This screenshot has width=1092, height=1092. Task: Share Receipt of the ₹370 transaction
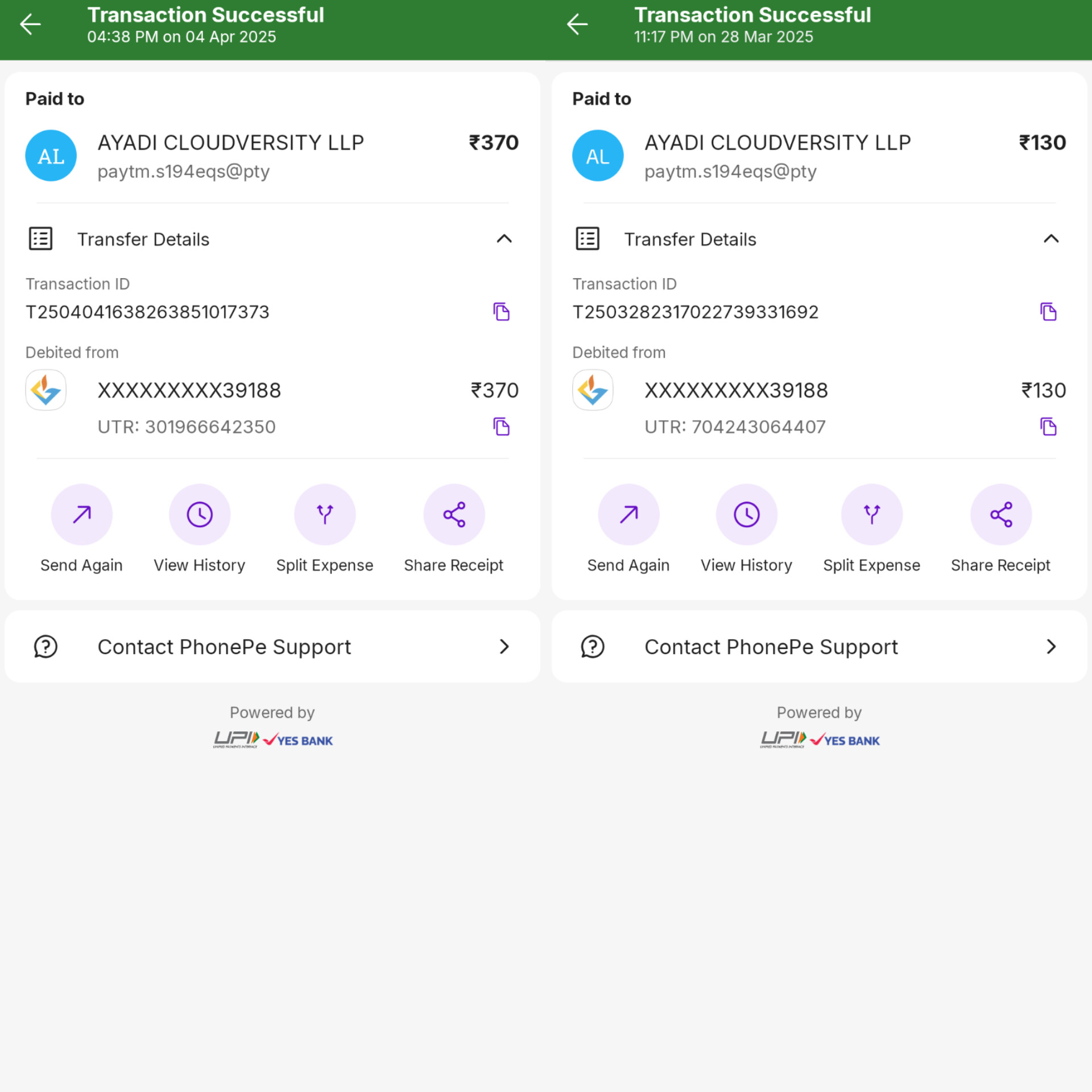(454, 515)
